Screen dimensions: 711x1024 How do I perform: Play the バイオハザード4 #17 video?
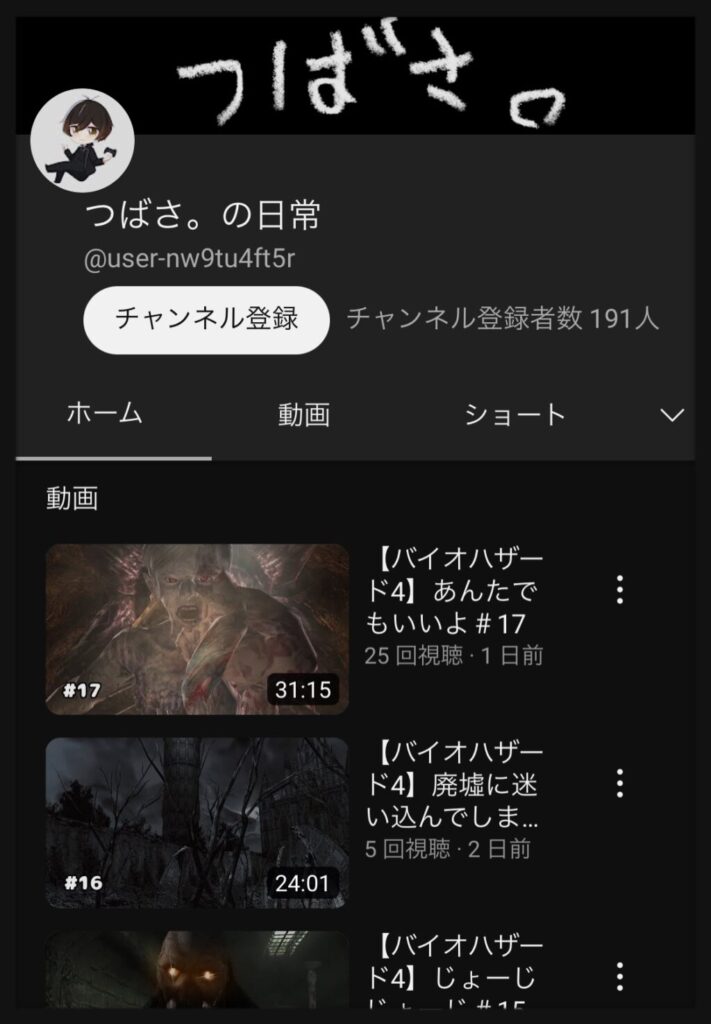[197, 629]
